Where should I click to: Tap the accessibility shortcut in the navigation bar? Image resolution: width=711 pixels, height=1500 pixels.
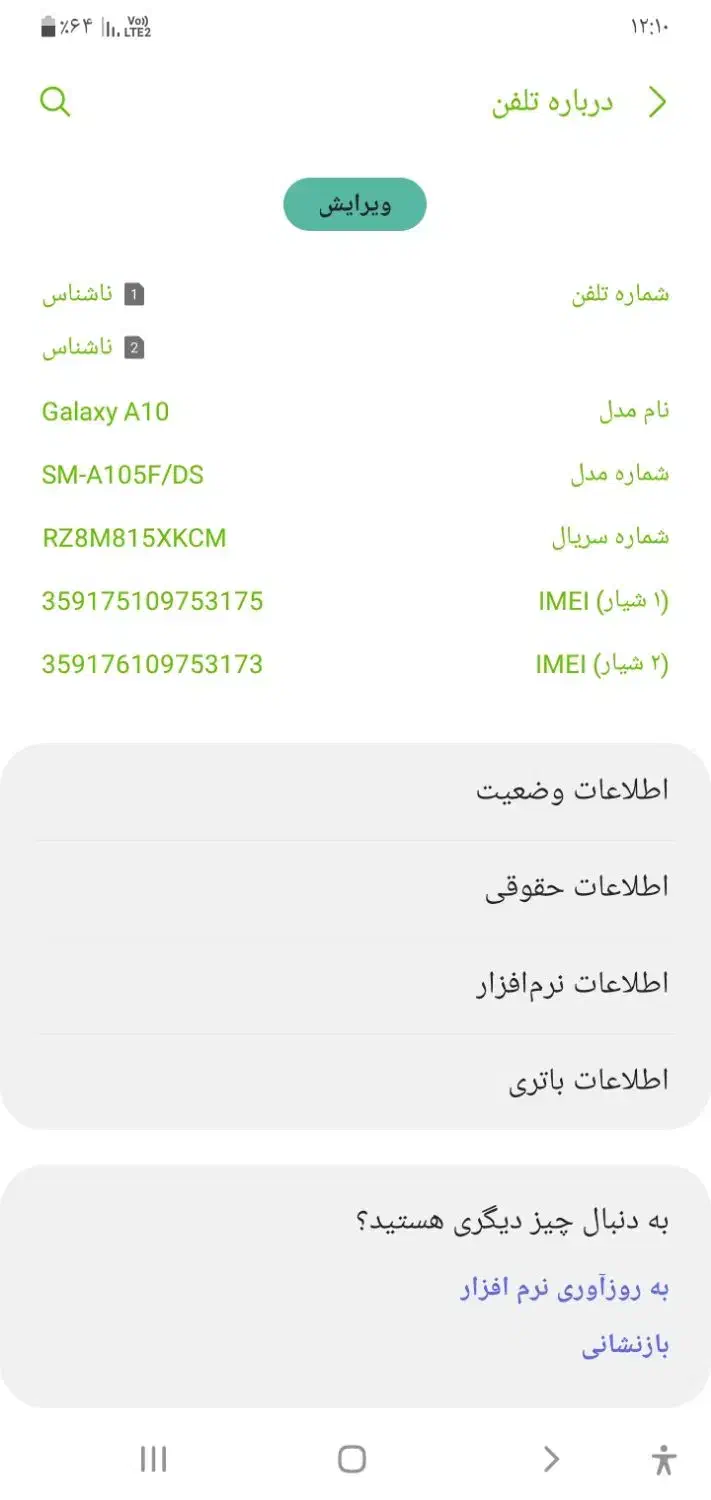(663, 1460)
